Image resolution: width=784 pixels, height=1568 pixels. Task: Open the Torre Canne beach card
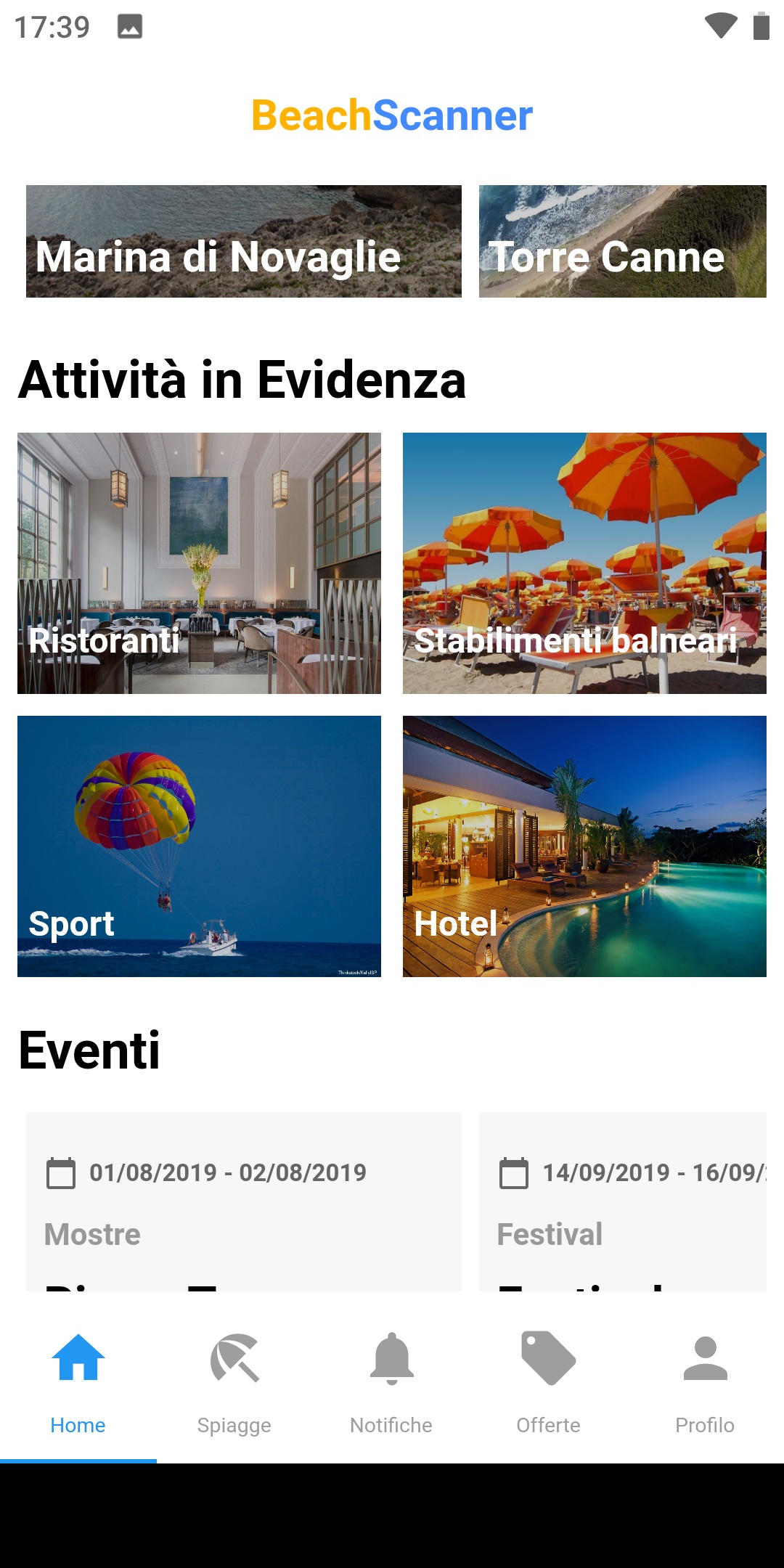click(x=623, y=241)
